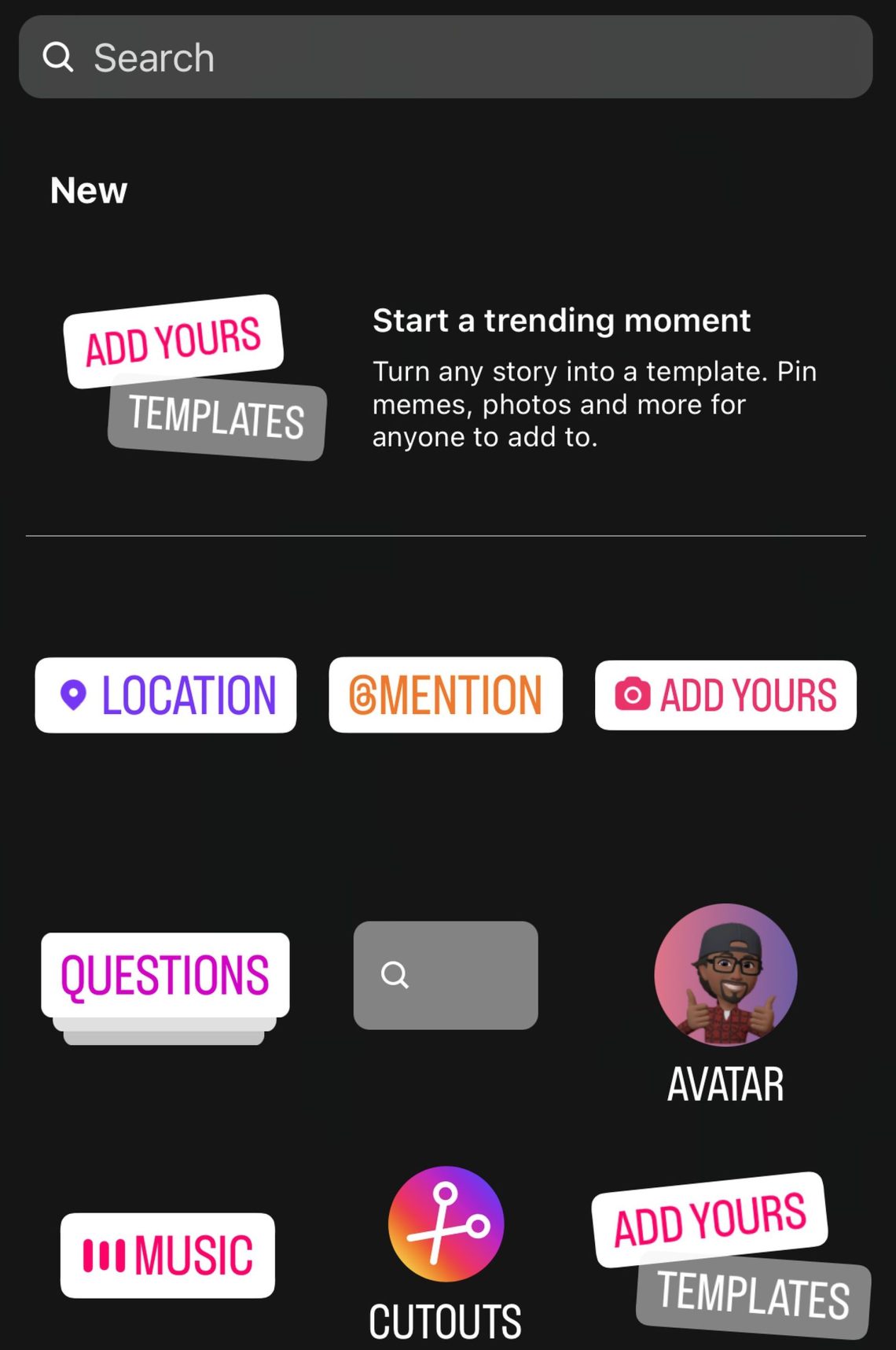Select the gray search sticker
Image resolution: width=896 pixels, height=1350 pixels.
[x=445, y=975]
